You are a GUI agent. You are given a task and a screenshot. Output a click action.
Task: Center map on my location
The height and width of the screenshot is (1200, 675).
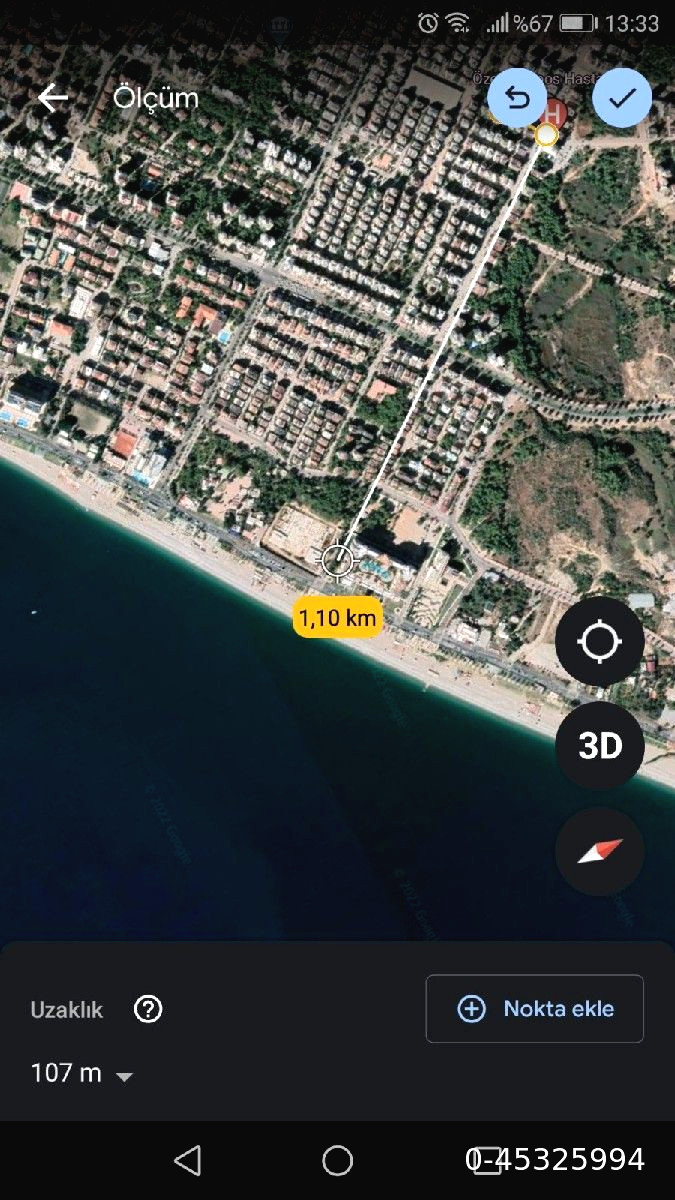tap(599, 642)
